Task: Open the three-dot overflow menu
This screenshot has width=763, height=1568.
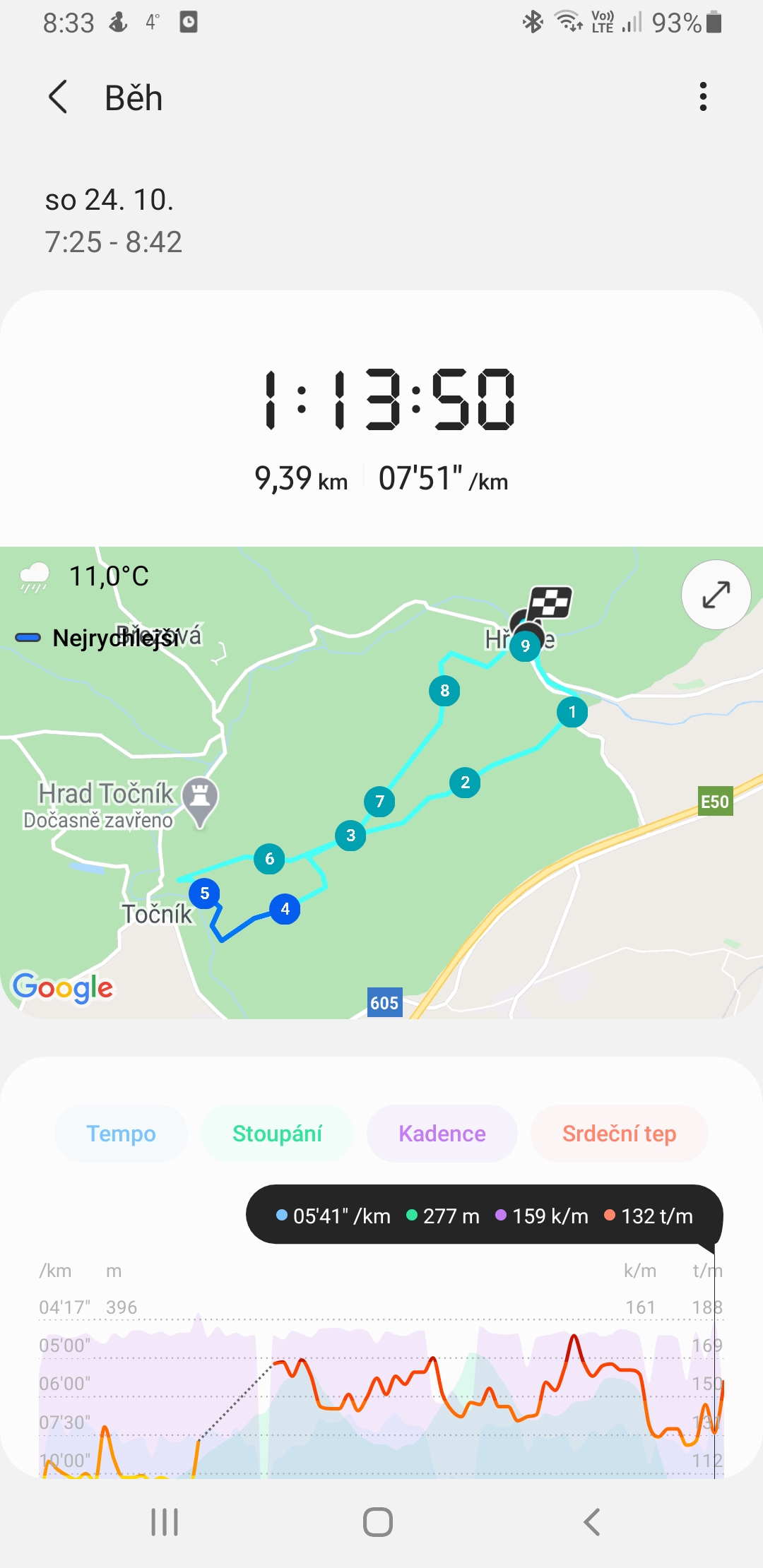Action: 702,97
